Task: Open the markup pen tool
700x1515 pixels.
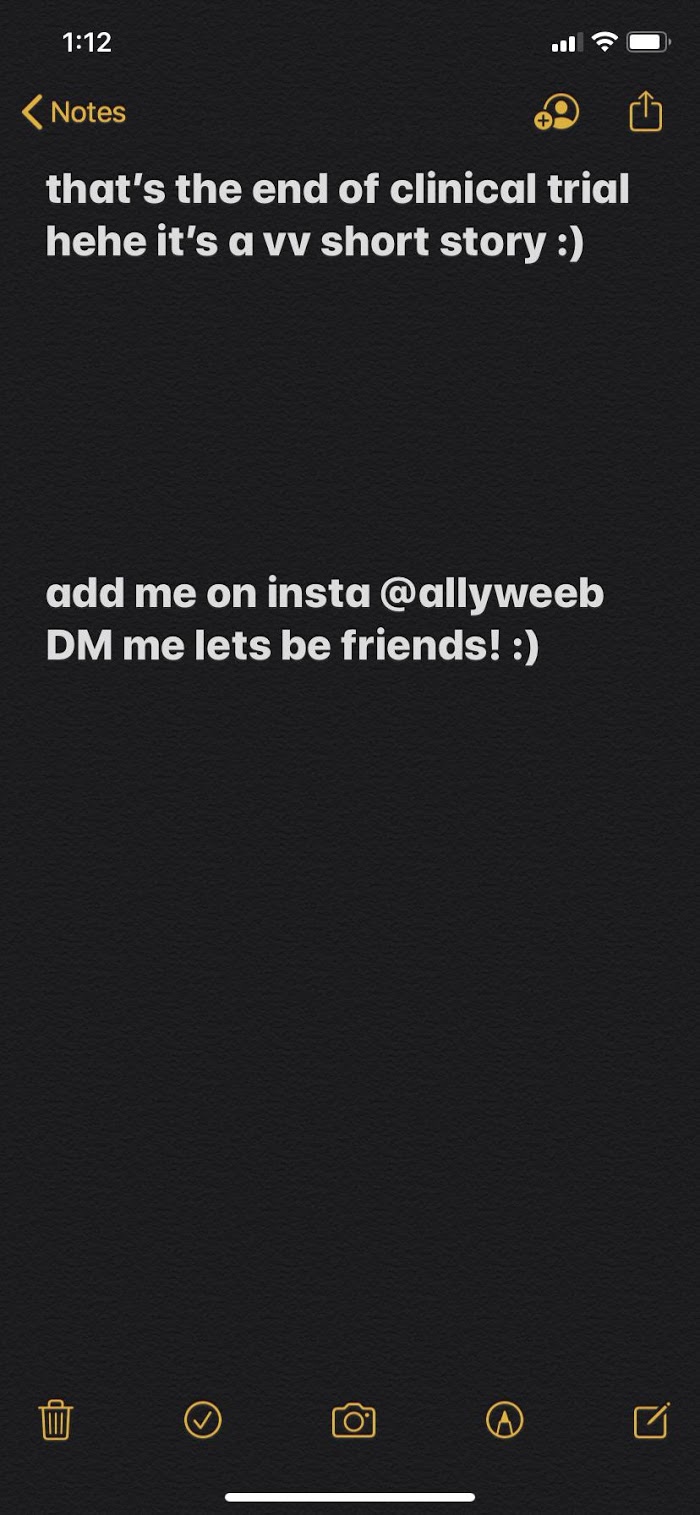Action: coord(504,1420)
